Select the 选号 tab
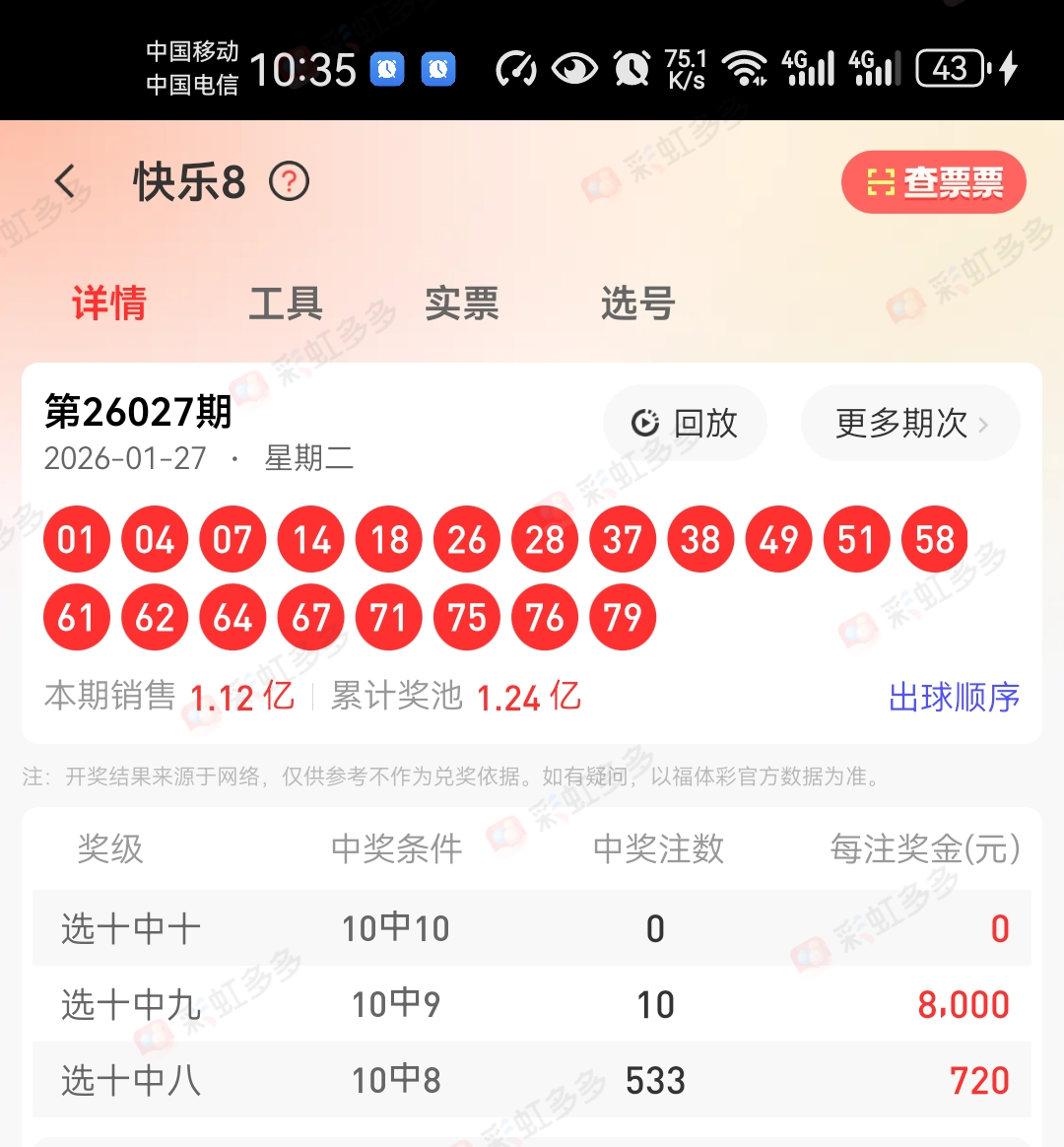This screenshot has height=1147, width=1064. (637, 303)
